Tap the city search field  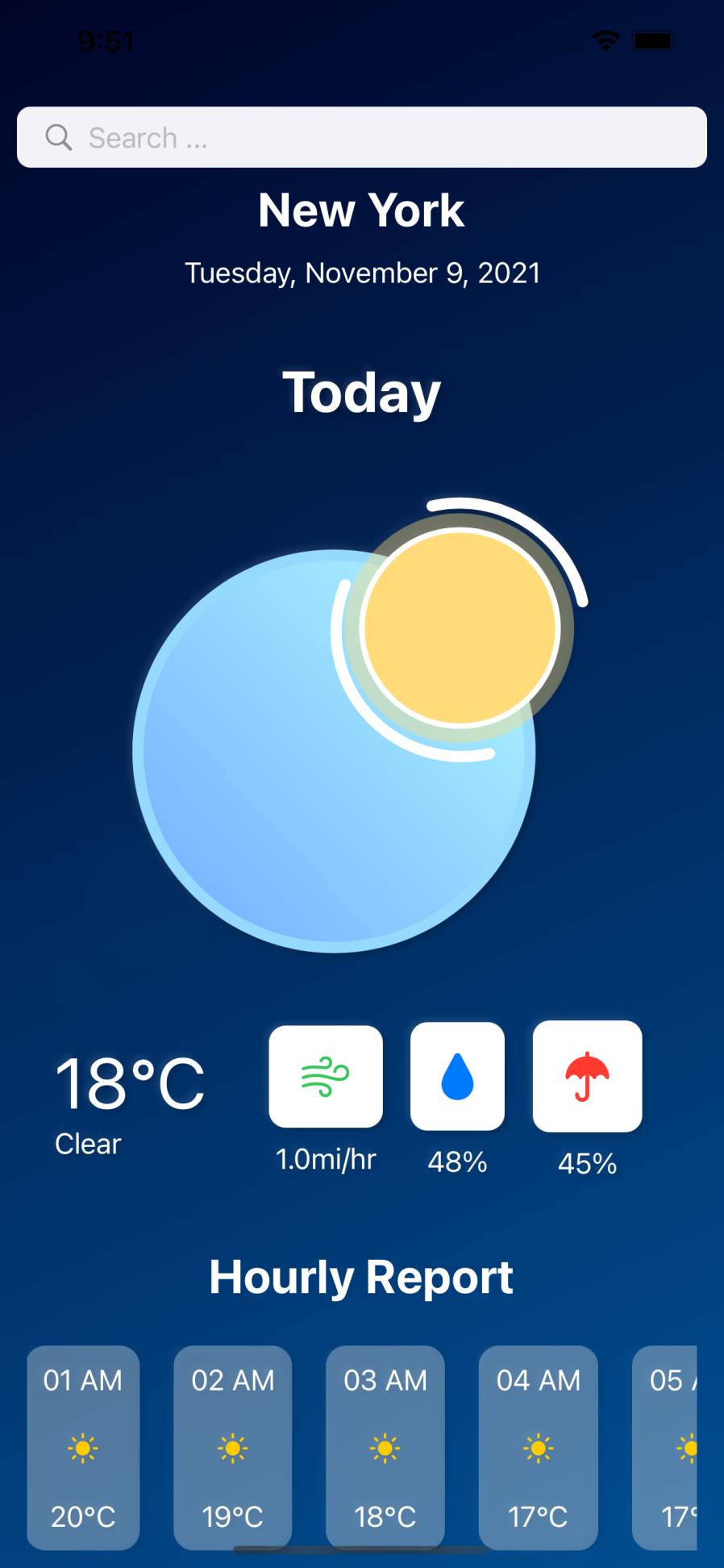click(x=362, y=137)
